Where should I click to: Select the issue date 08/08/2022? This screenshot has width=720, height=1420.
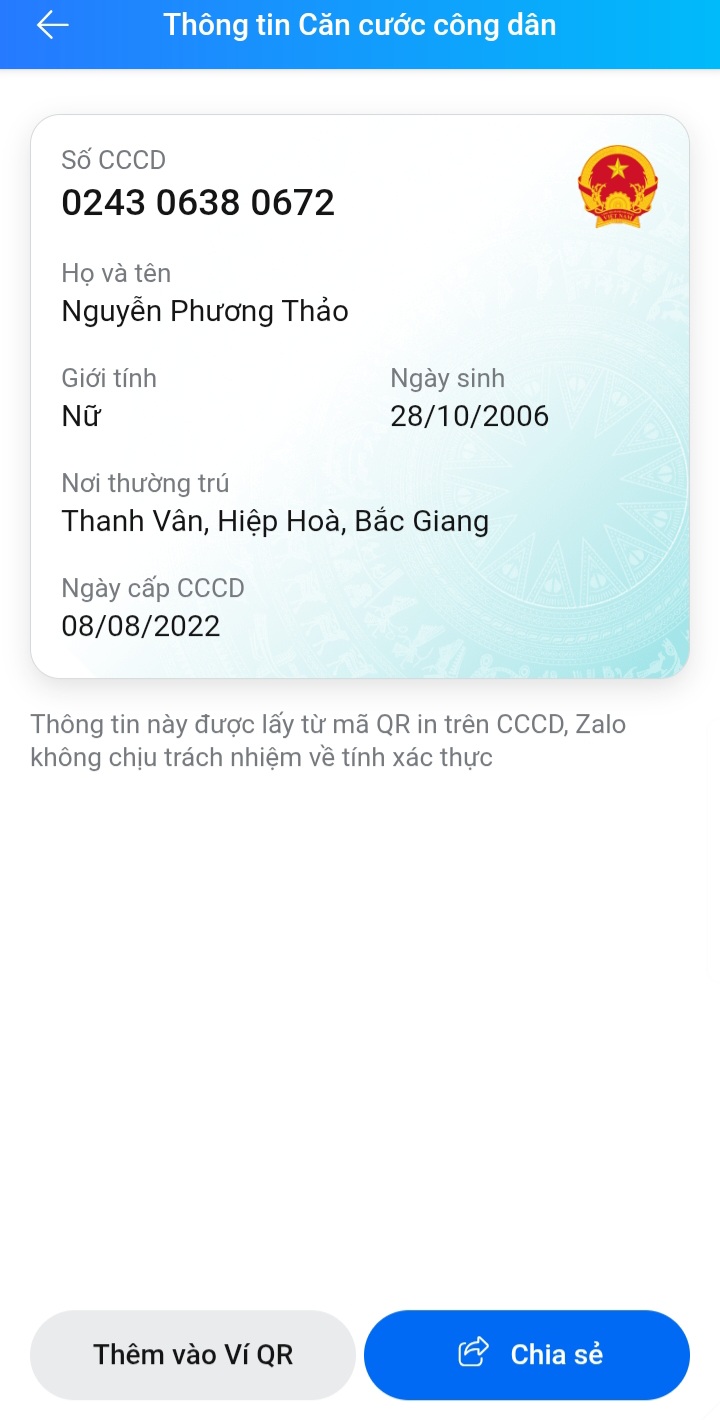(x=140, y=626)
